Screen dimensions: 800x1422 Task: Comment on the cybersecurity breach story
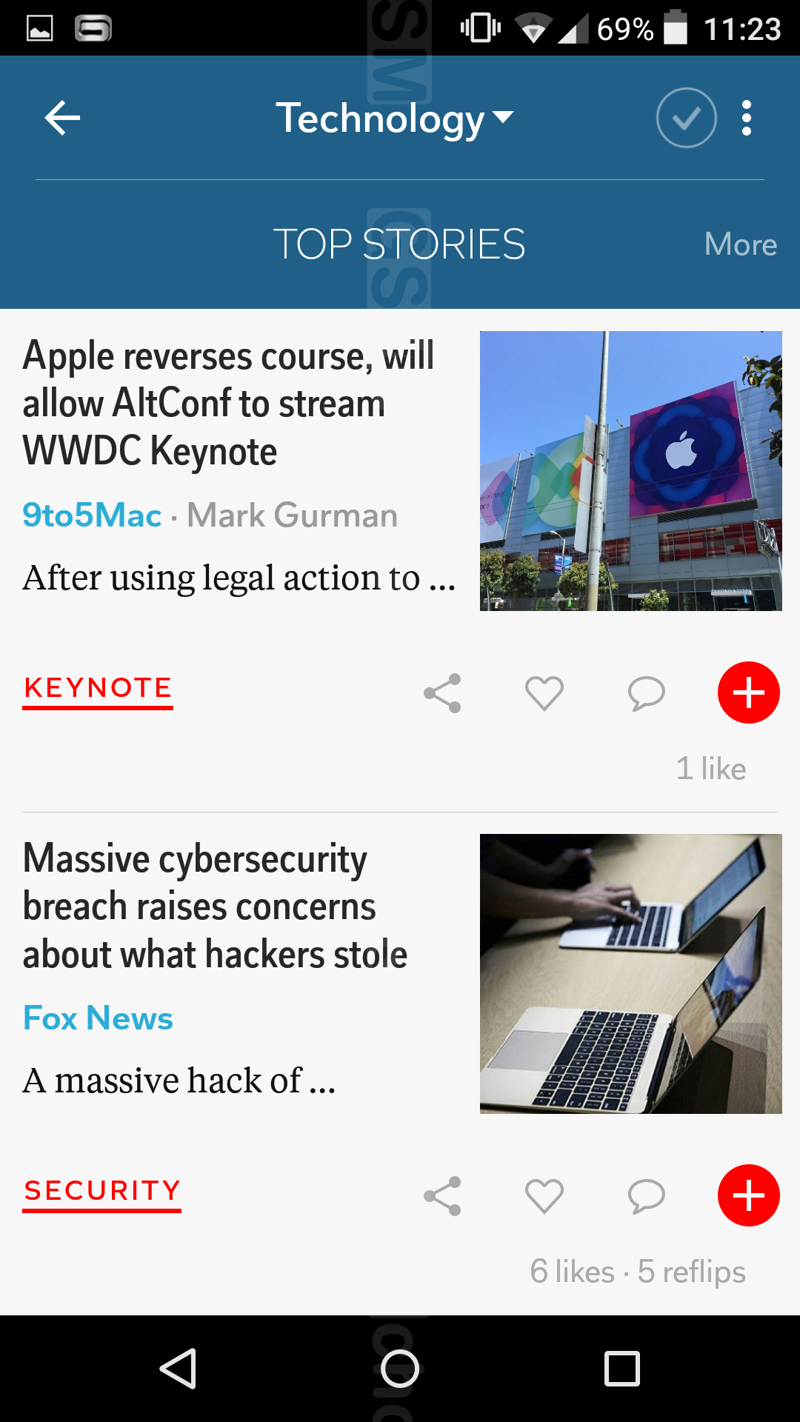(x=646, y=1196)
